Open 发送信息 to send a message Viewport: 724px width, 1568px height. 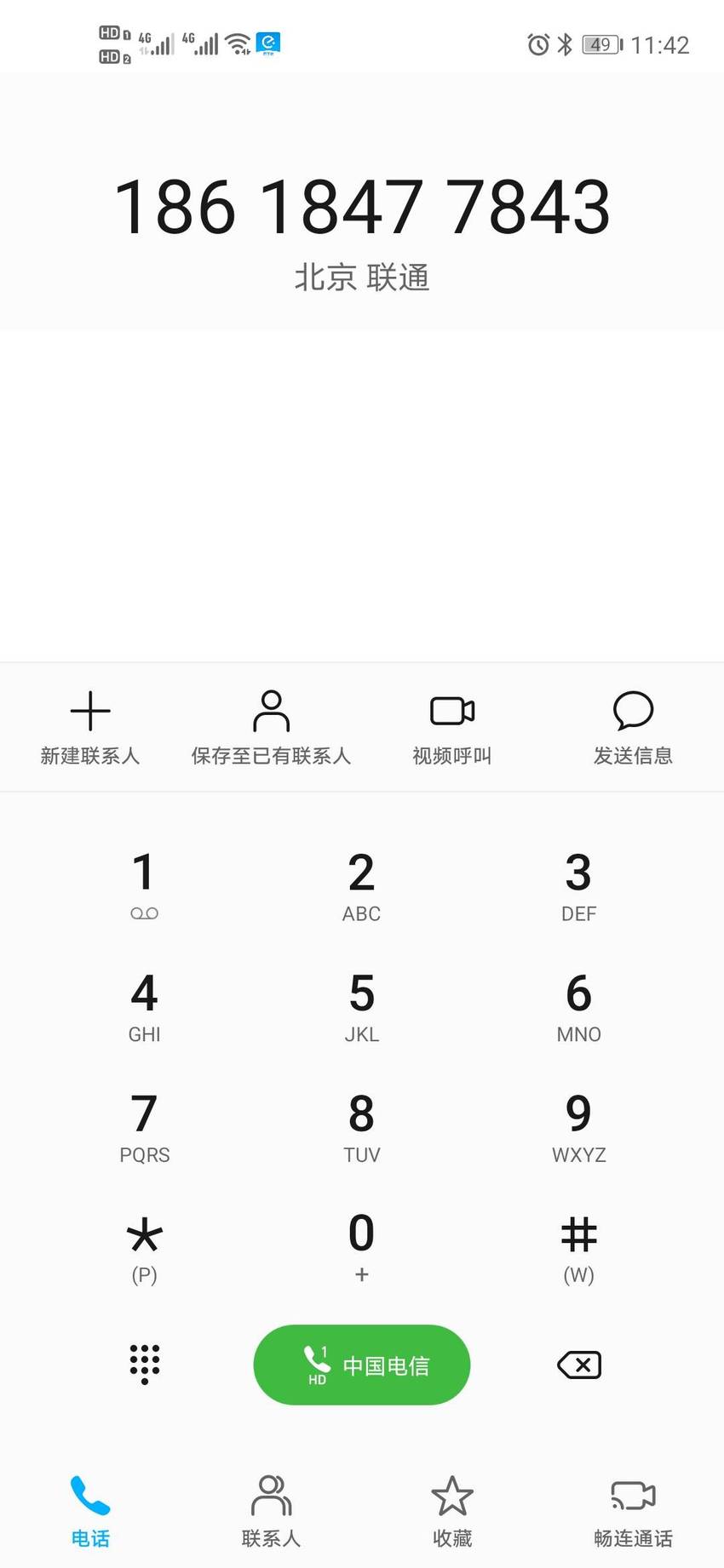633,728
